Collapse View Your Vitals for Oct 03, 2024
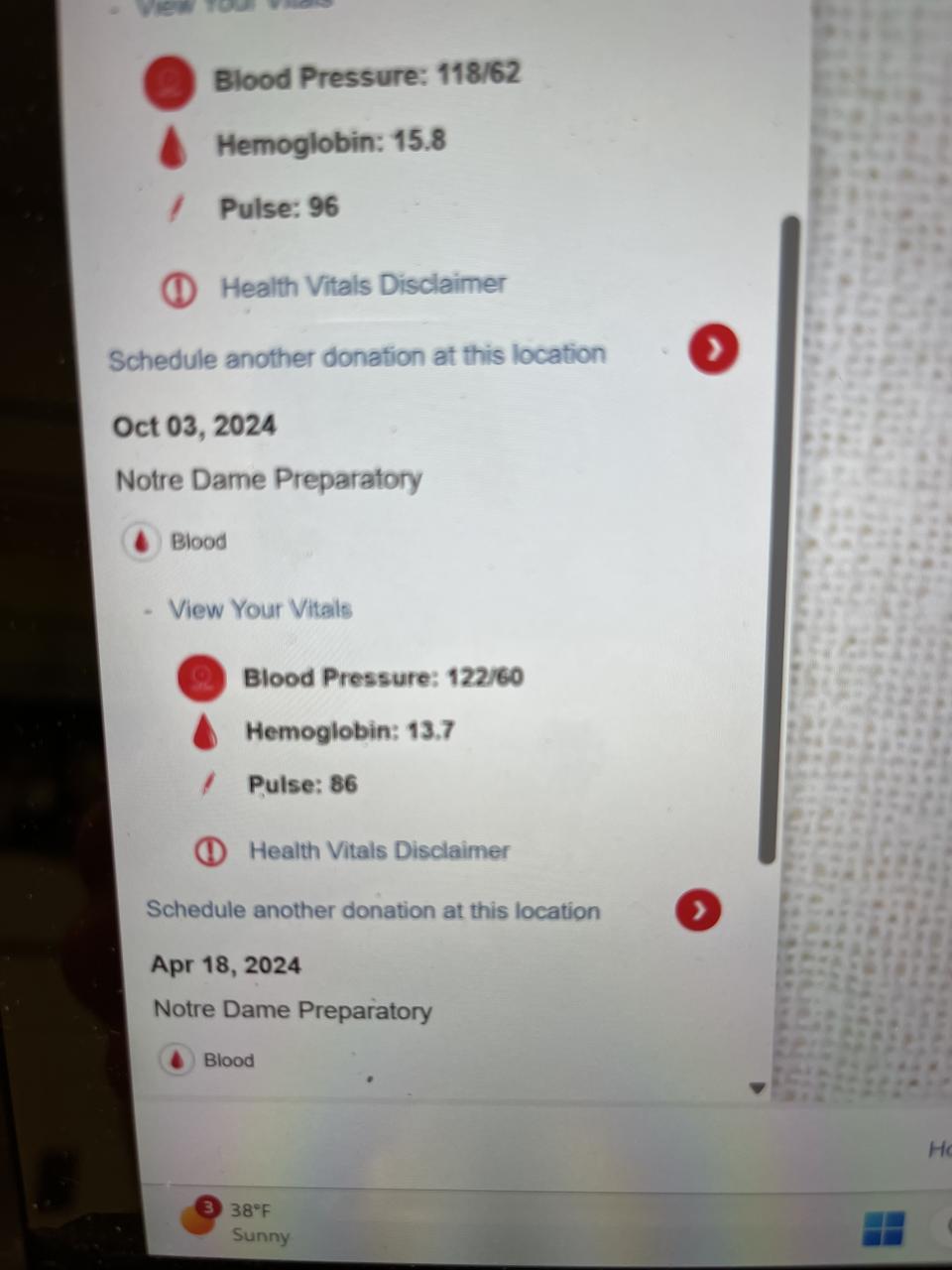Viewport: 952px width, 1270px height. coord(259,609)
